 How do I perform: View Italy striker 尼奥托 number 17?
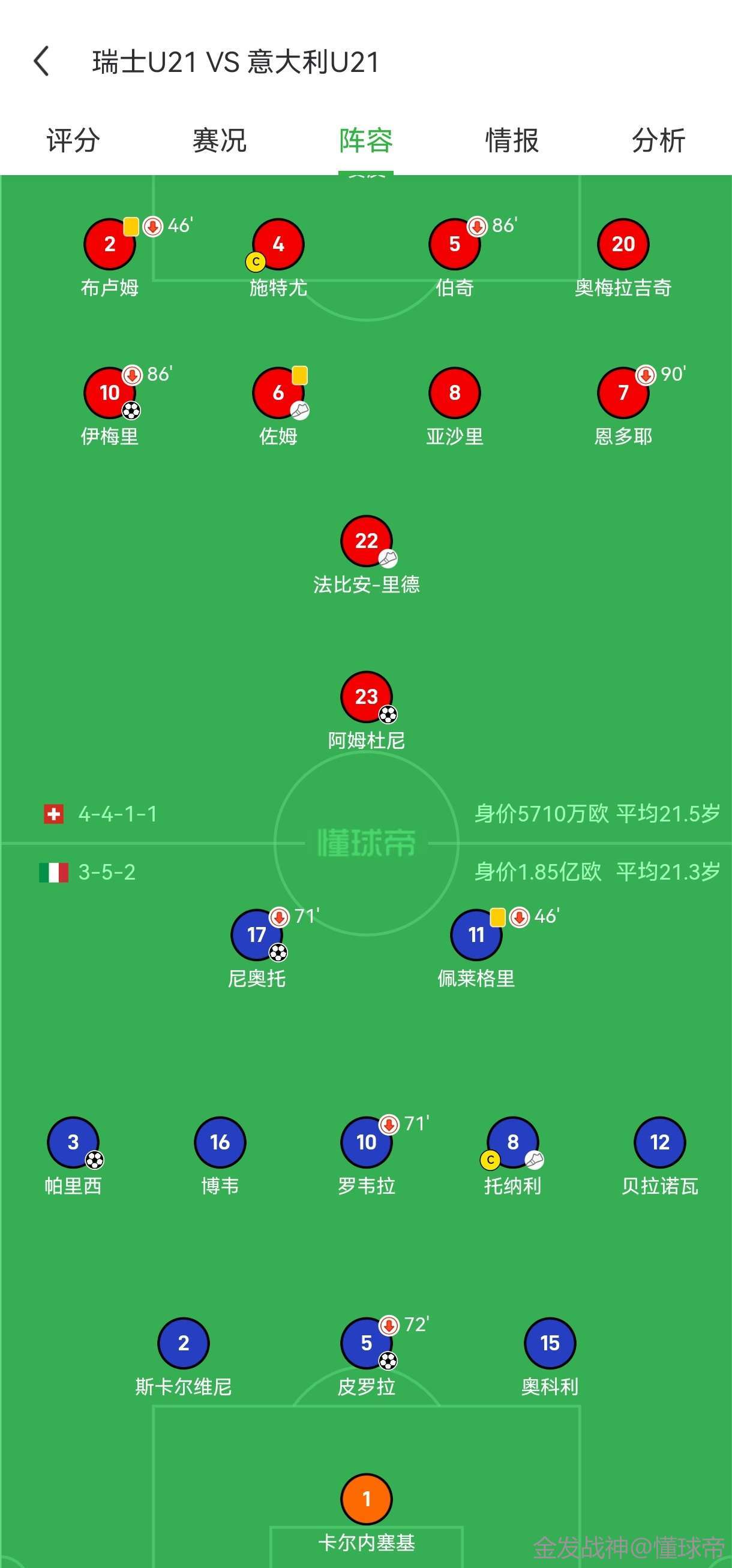pos(256,935)
